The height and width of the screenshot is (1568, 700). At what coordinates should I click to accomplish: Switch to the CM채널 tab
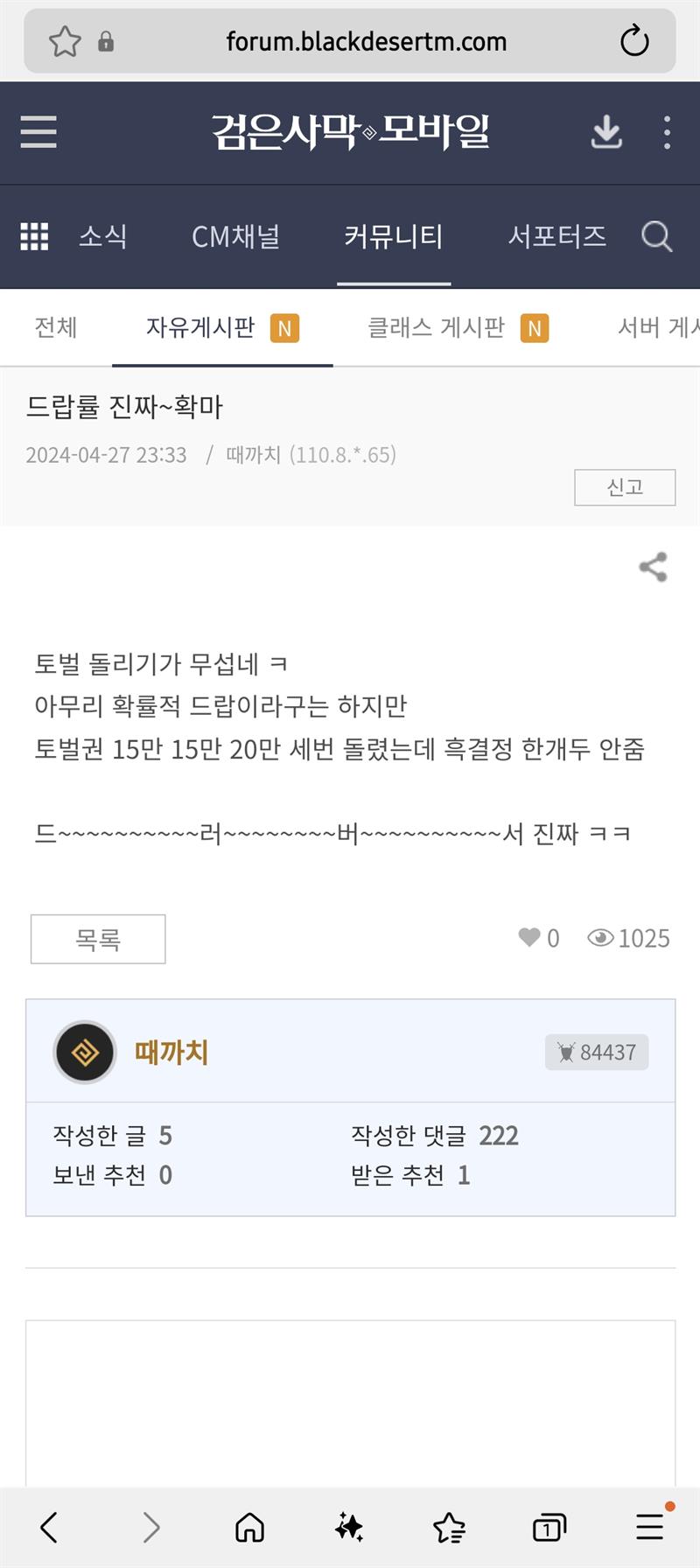click(x=235, y=236)
